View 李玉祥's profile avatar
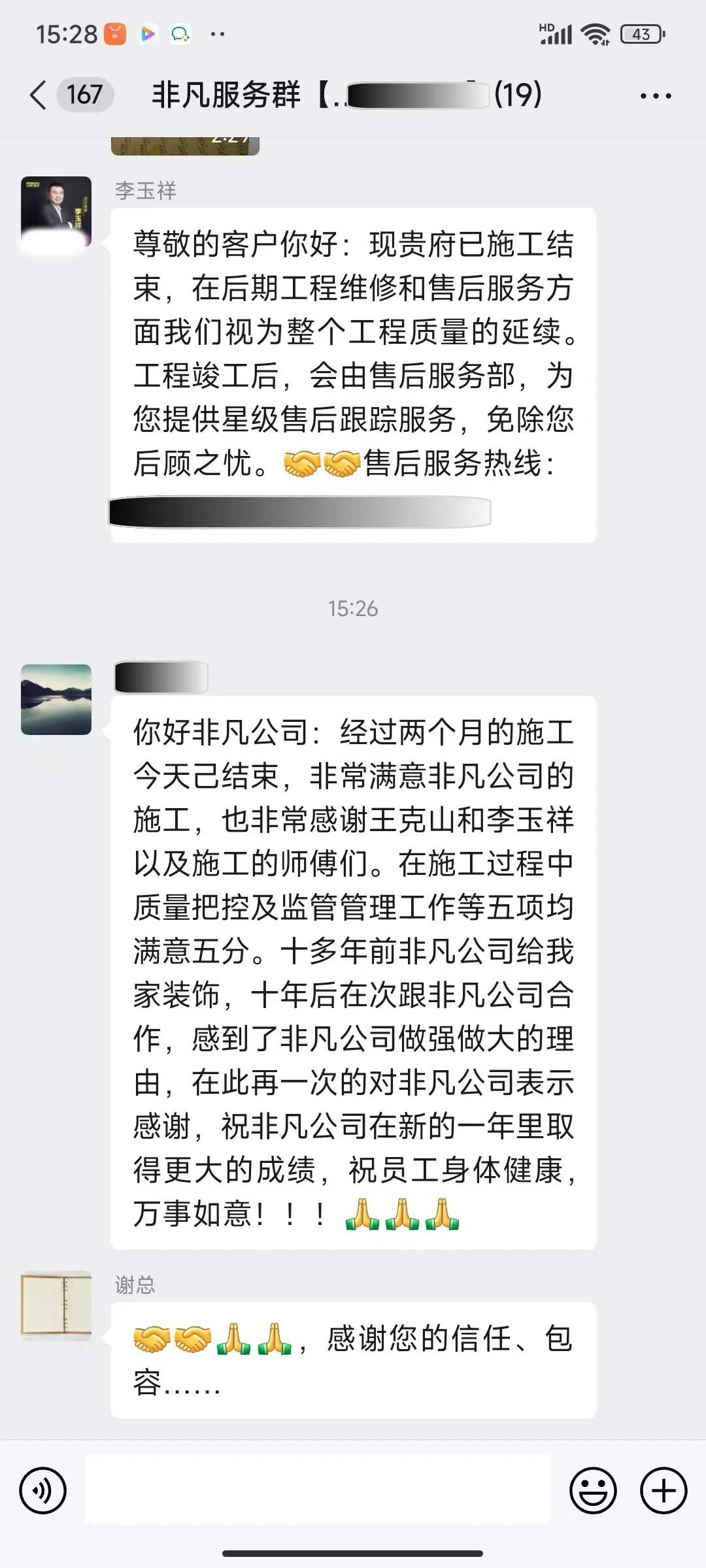 (56, 212)
